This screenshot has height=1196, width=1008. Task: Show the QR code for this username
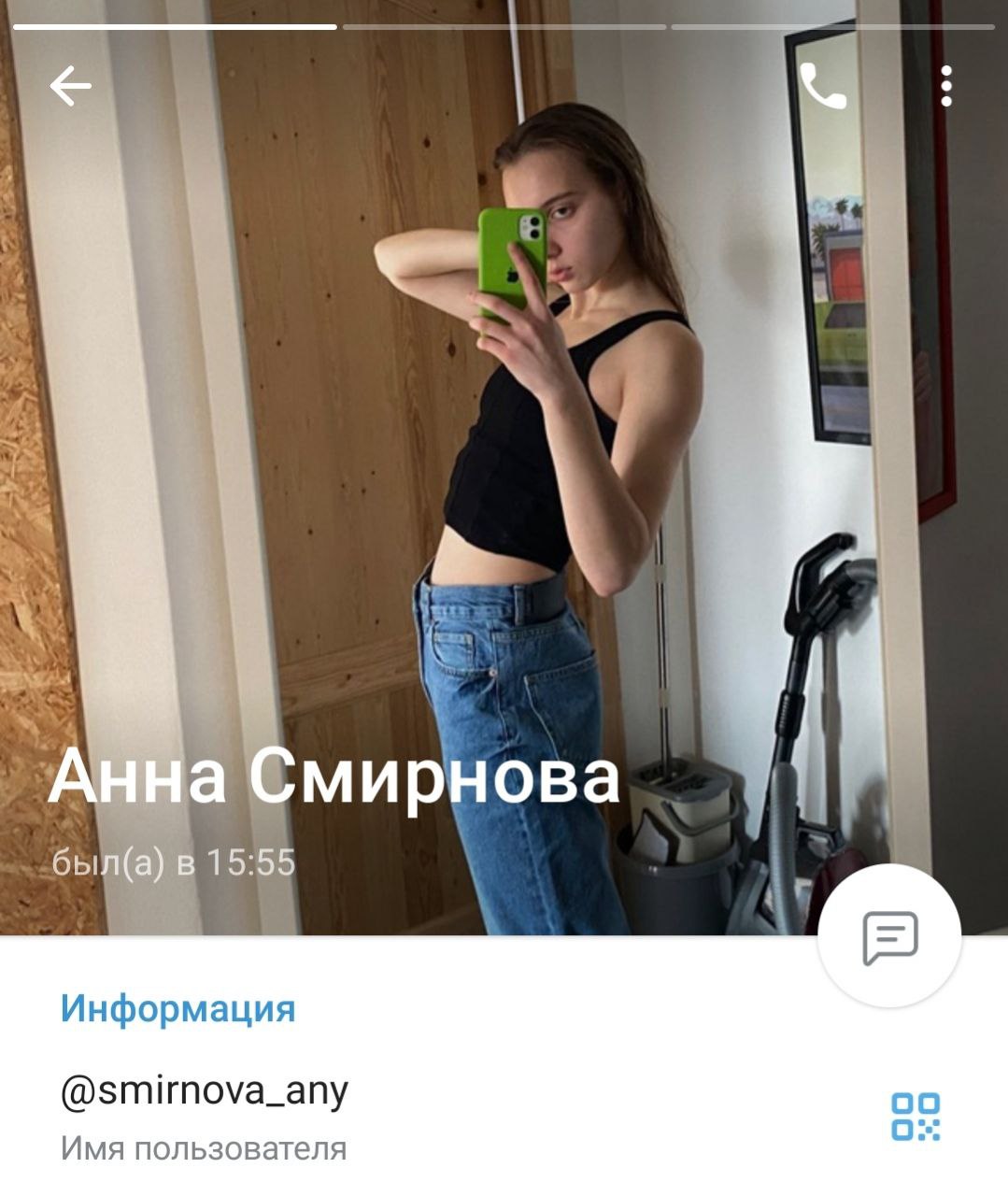(915, 1117)
